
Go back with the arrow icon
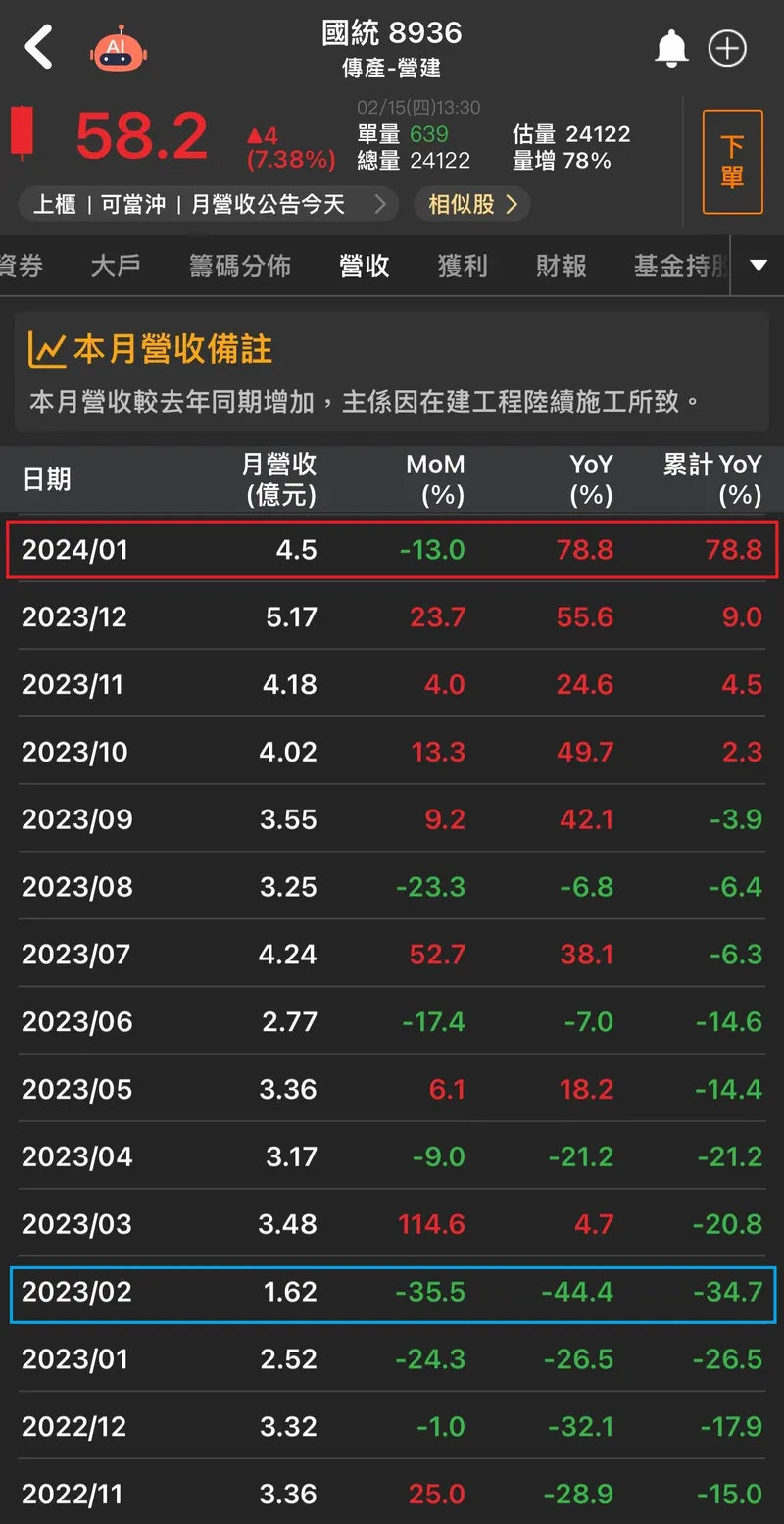39,47
